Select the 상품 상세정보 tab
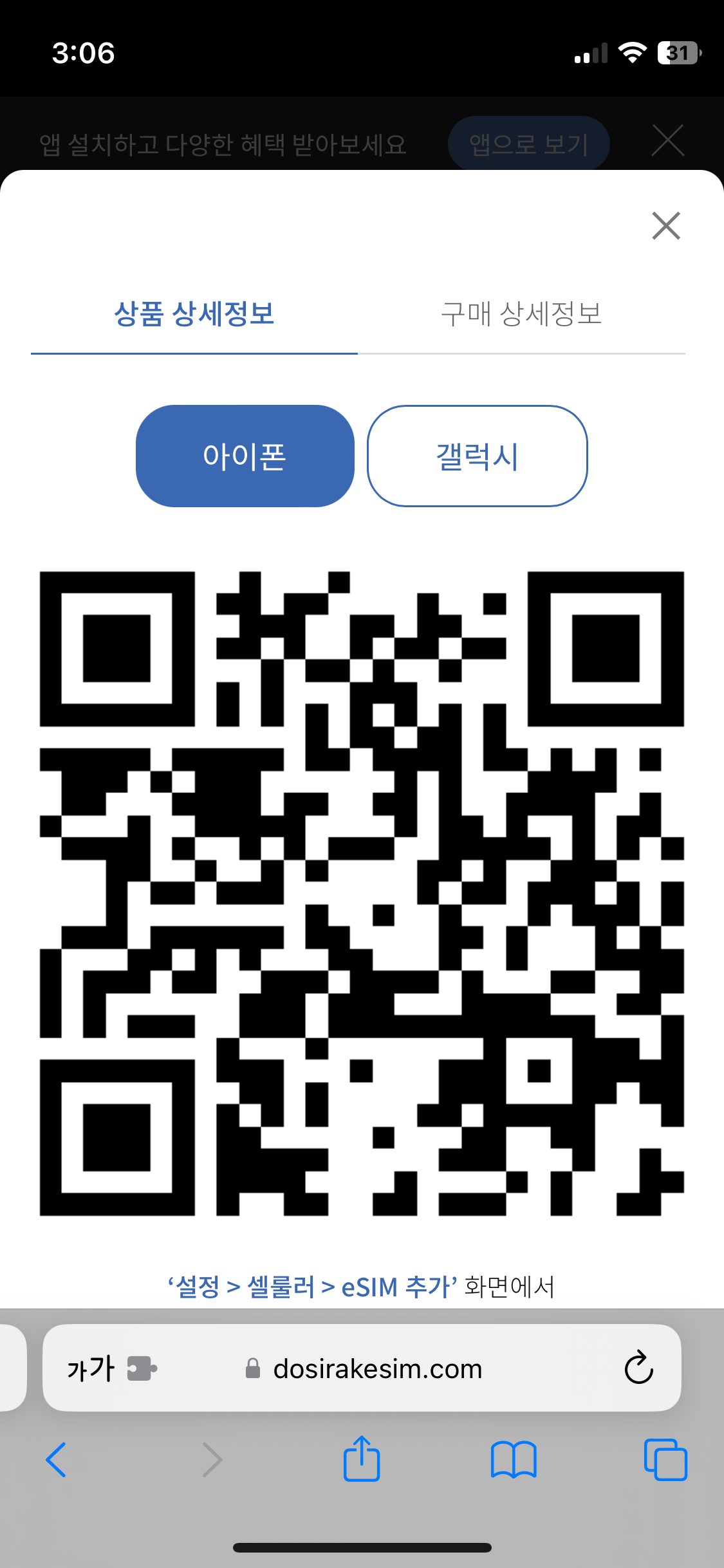Viewport: 724px width, 1568px height. (194, 314)
